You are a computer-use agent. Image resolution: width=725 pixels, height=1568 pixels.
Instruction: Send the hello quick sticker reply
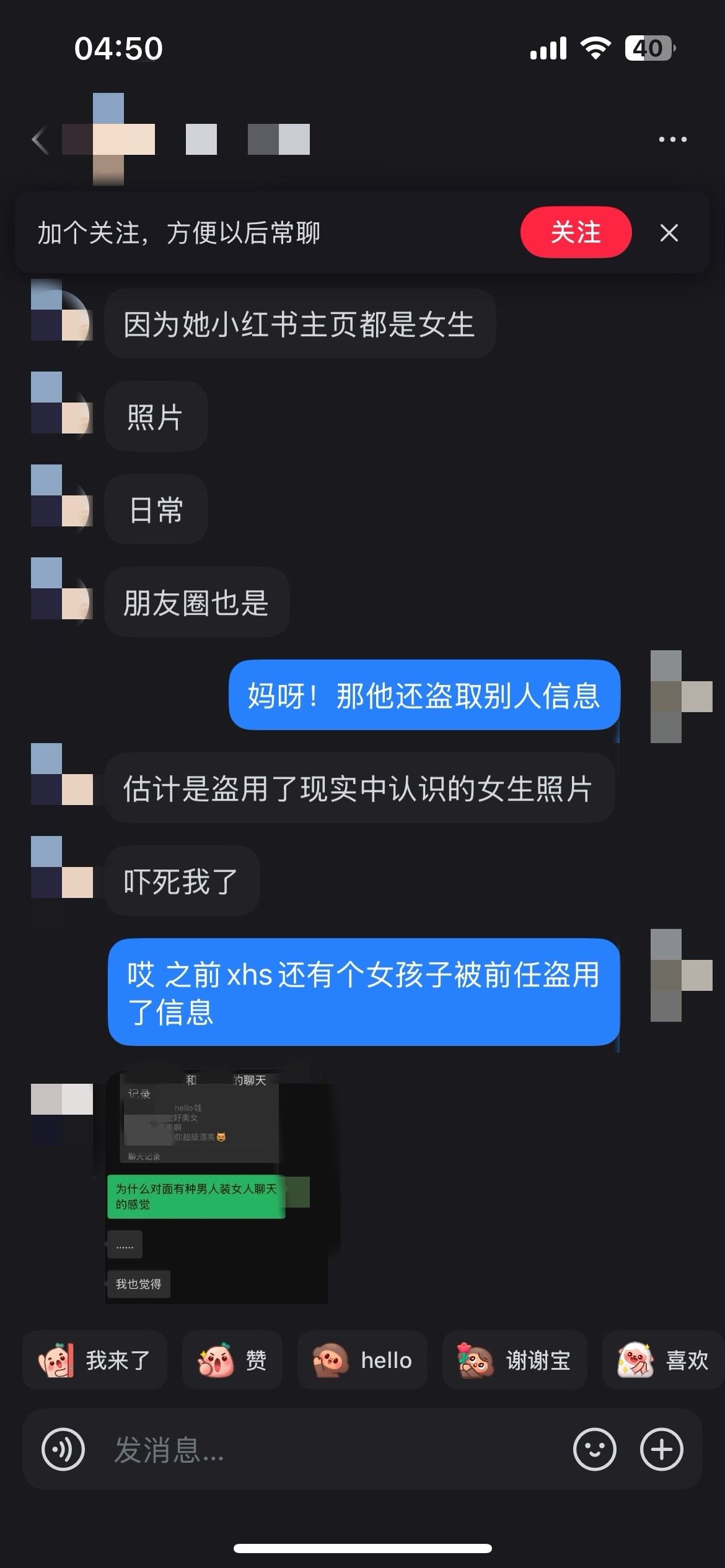[x=362, y=1361]
